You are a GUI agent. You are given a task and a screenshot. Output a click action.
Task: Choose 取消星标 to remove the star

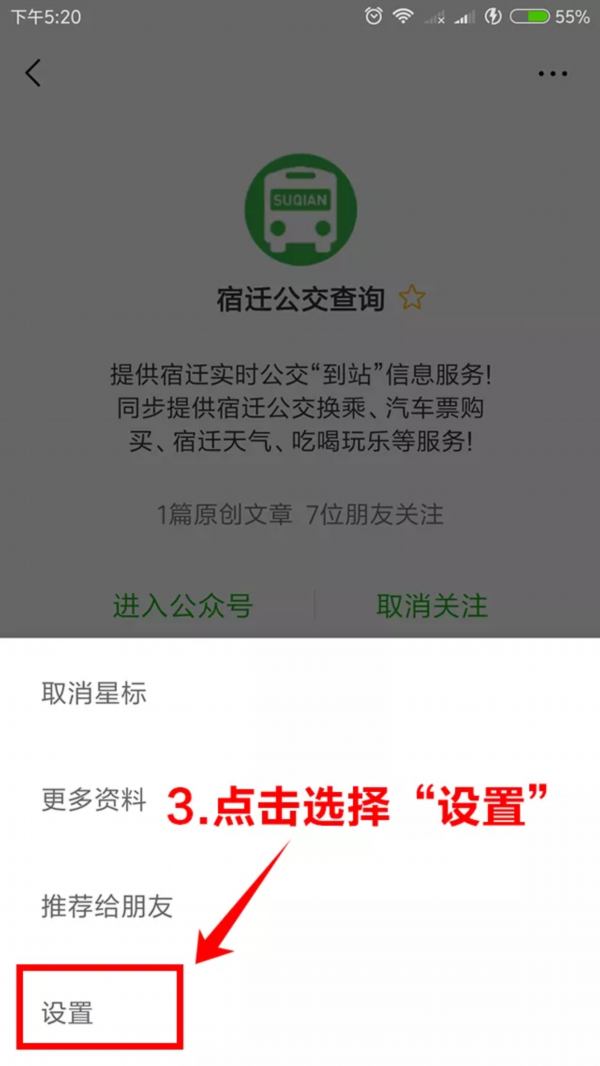[94, 693]
